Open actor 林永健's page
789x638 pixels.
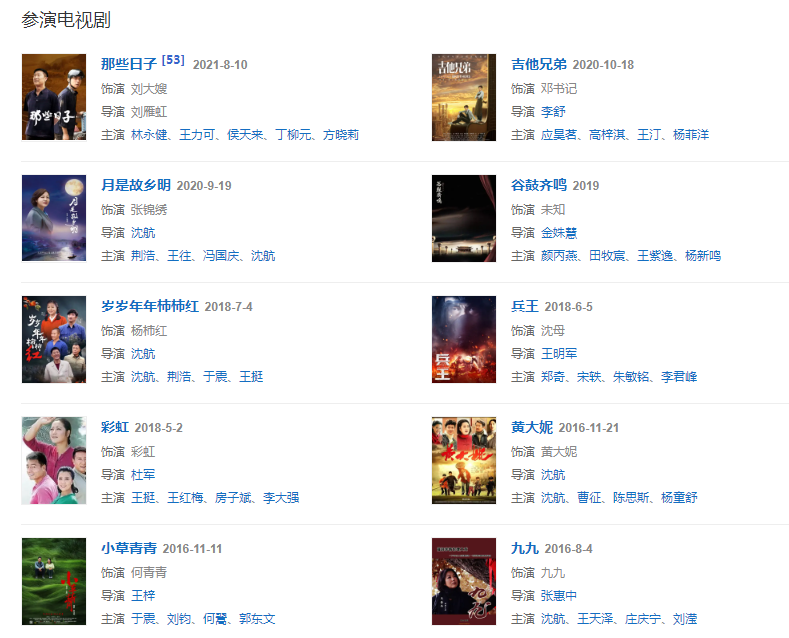149,134
